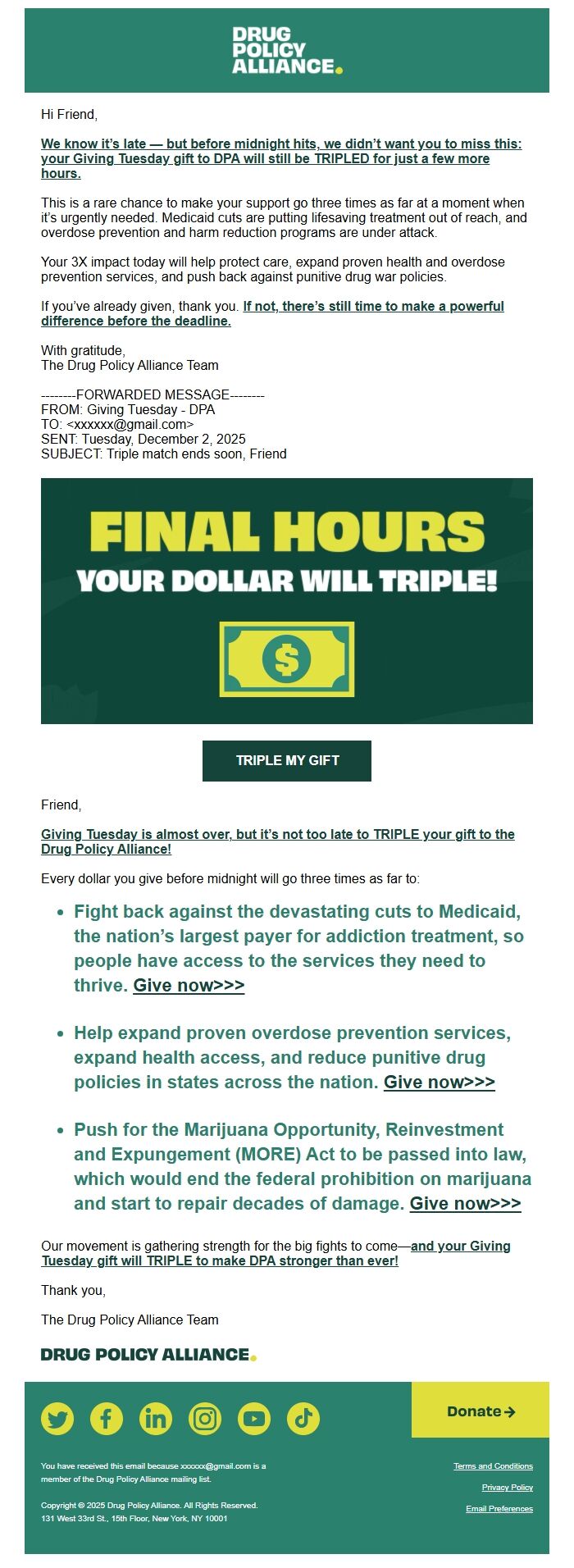
Task: Open the TikTok icon in the footer
Action: click(303, 1419)
